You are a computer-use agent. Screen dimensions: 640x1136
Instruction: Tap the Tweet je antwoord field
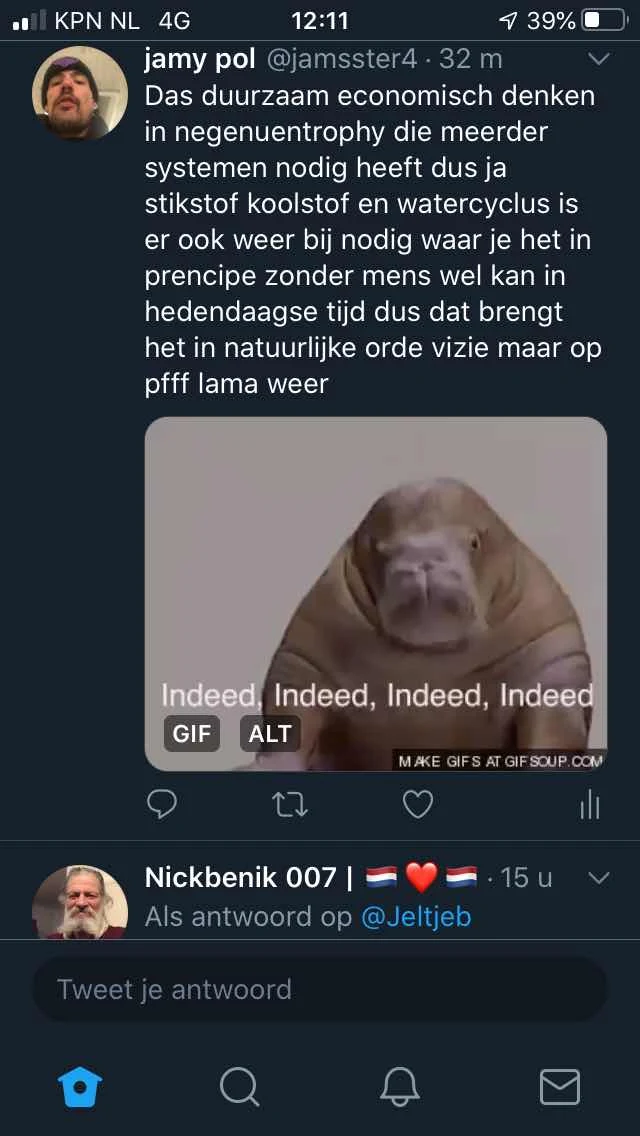point(320,989)
